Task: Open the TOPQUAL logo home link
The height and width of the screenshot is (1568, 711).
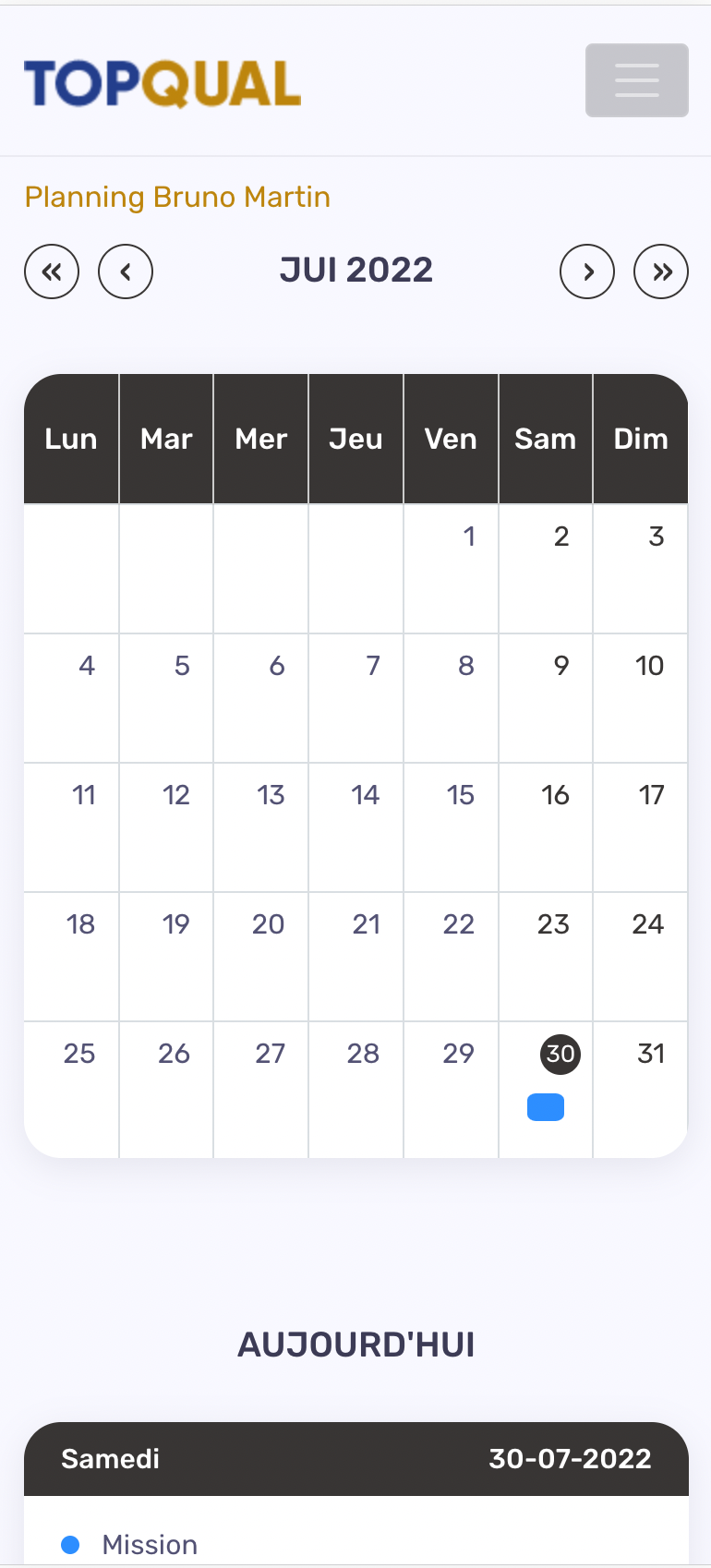Action: tap(163, 83)
